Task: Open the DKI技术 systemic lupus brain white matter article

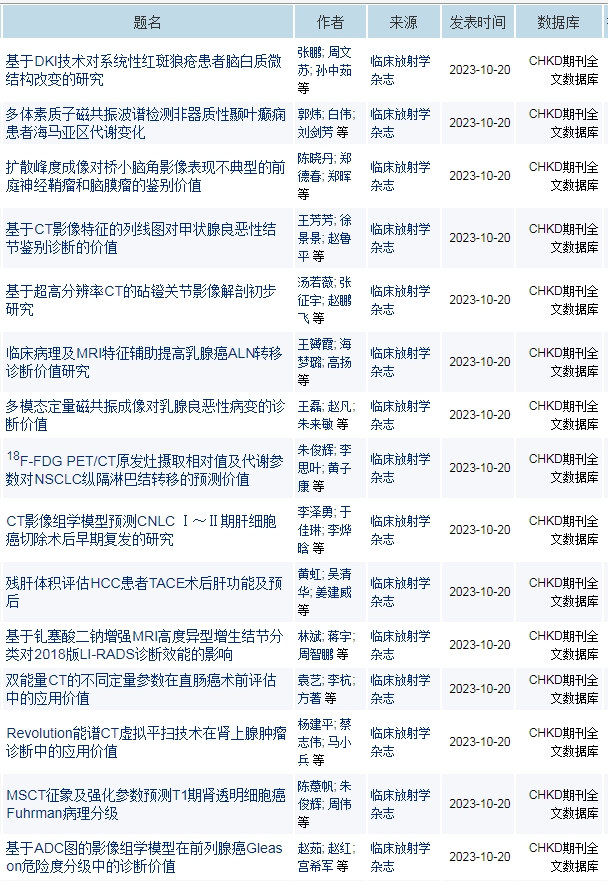Action: 143,61
